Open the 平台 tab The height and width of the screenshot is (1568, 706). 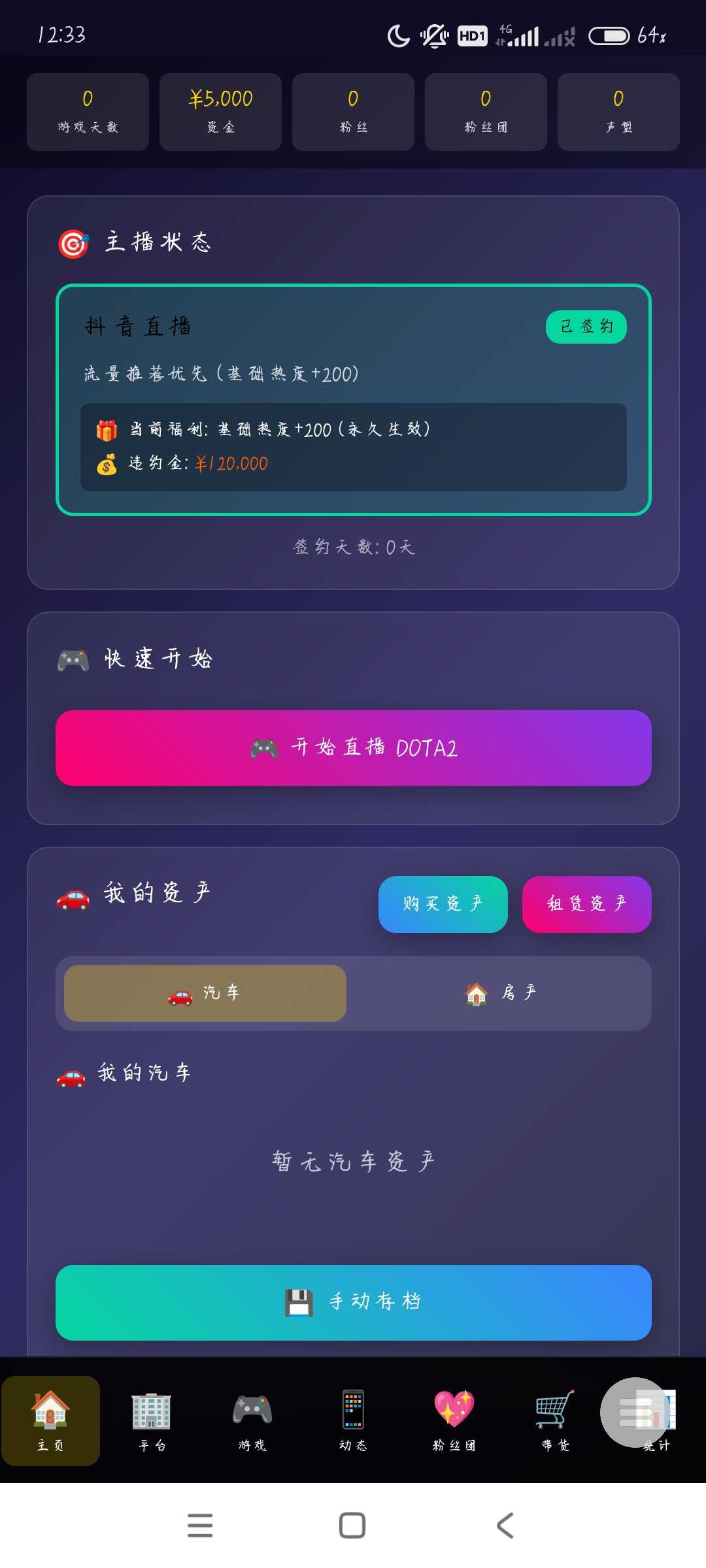point(151,1420)
